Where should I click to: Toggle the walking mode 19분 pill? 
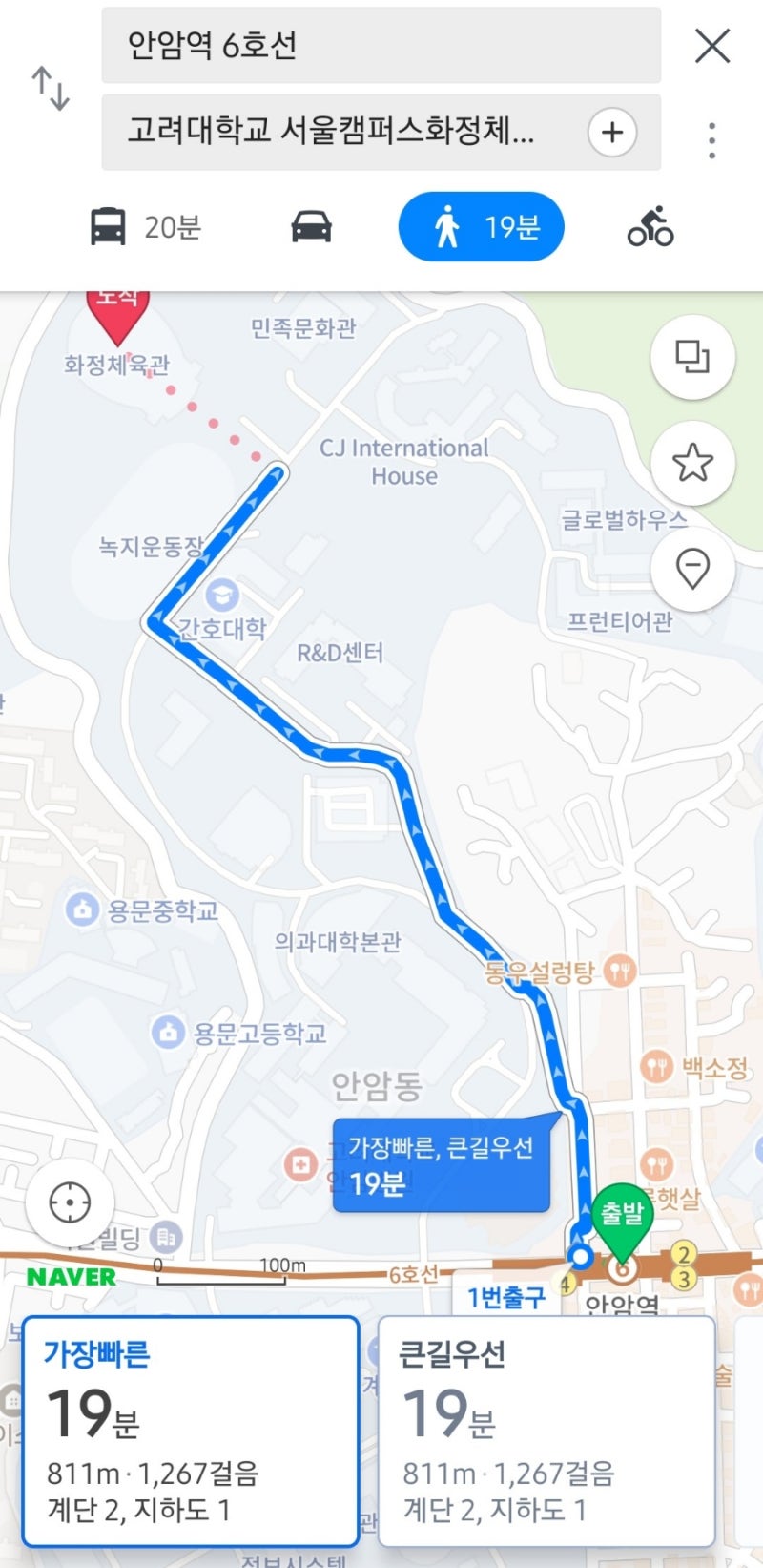click(x=481, y=226)
